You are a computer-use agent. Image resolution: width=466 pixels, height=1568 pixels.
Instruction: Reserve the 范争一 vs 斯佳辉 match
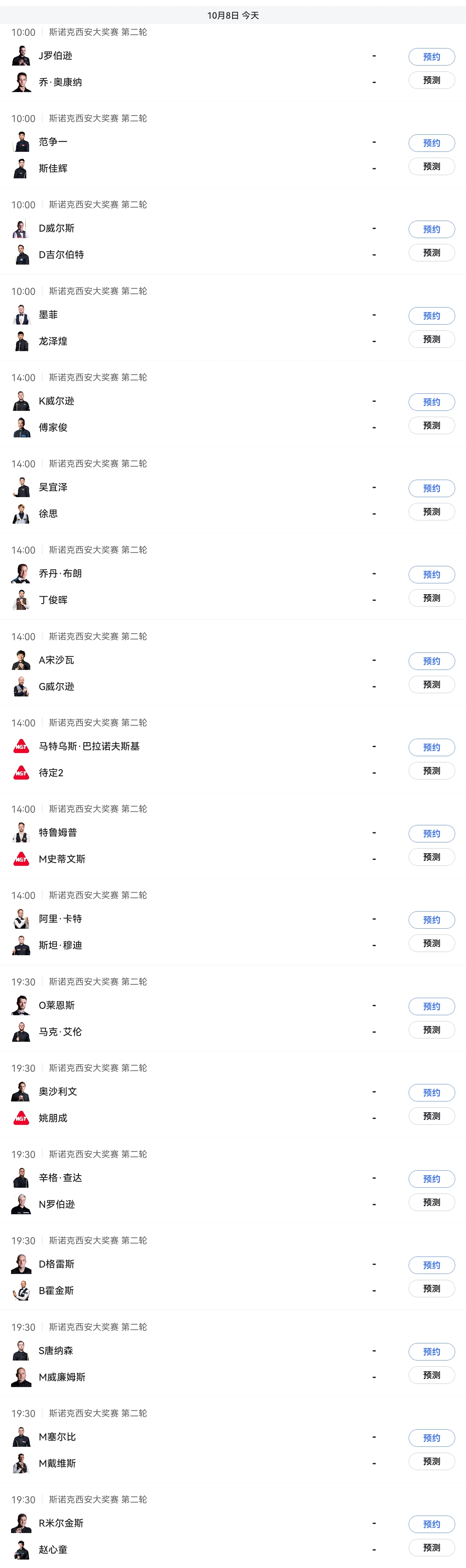click(x=431, y=143)
